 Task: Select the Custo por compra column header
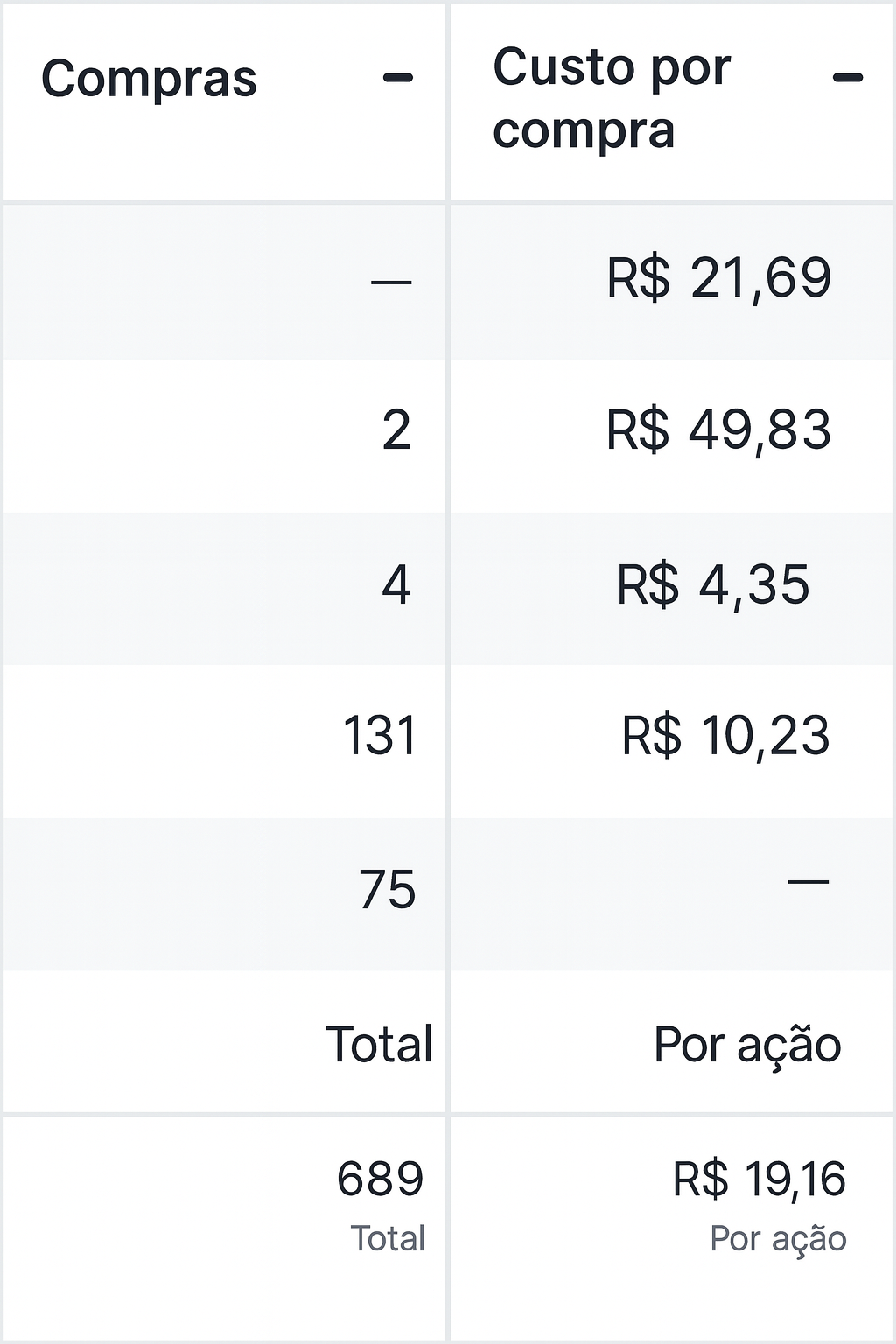(612, 98)
